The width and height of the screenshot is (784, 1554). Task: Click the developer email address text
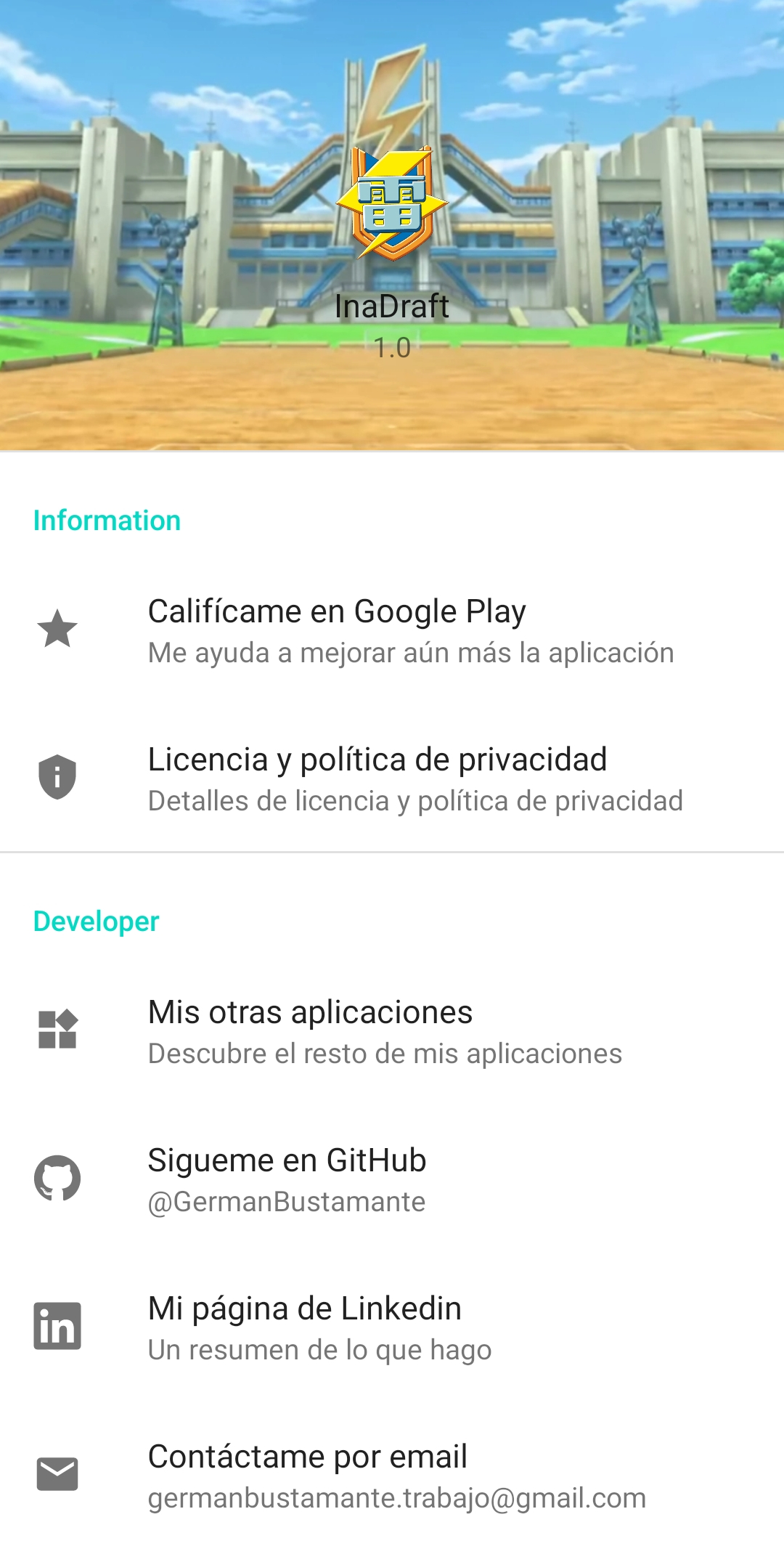click(x=396, y=1497)
